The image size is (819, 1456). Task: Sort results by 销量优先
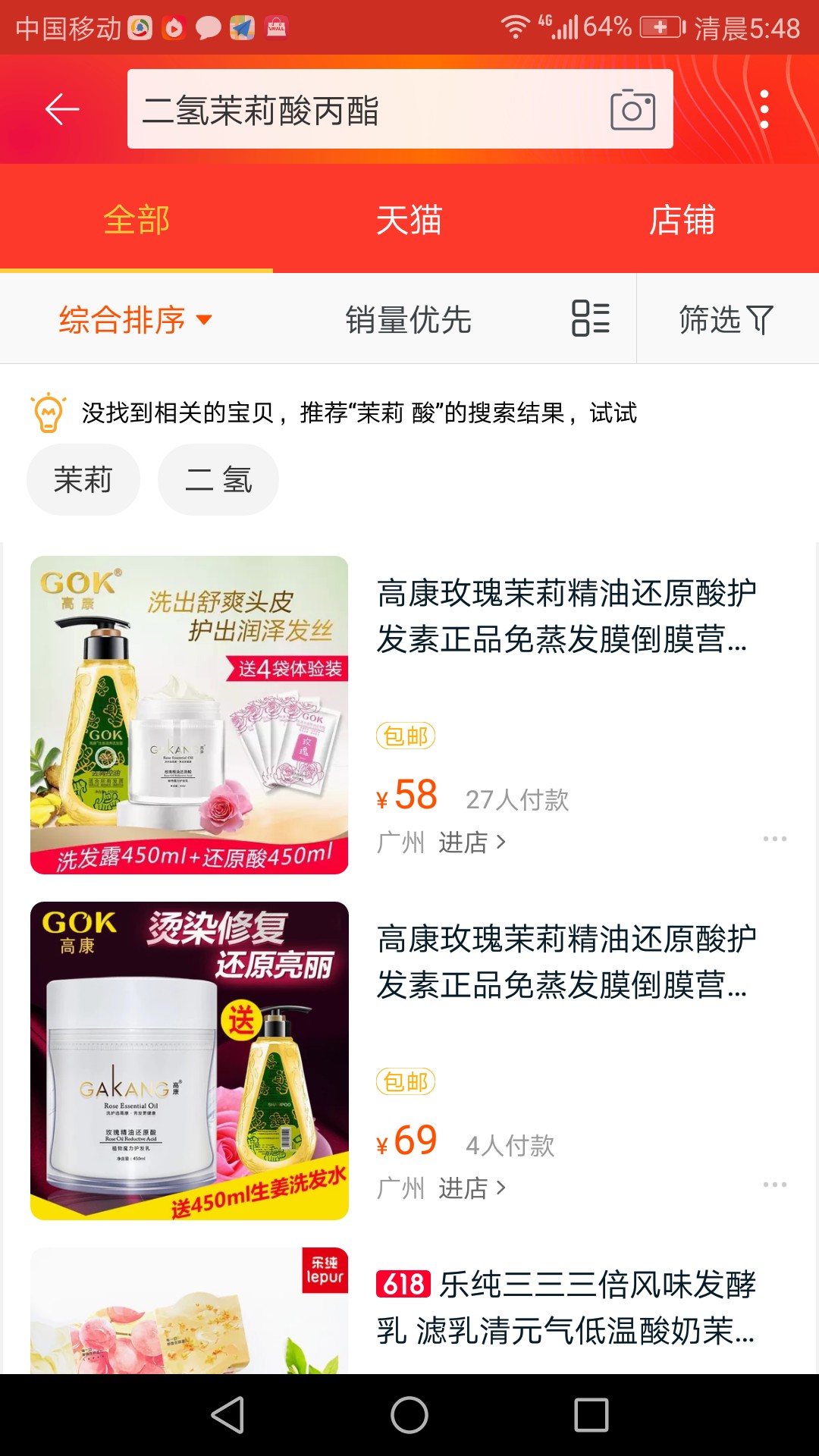coord(408,319)
